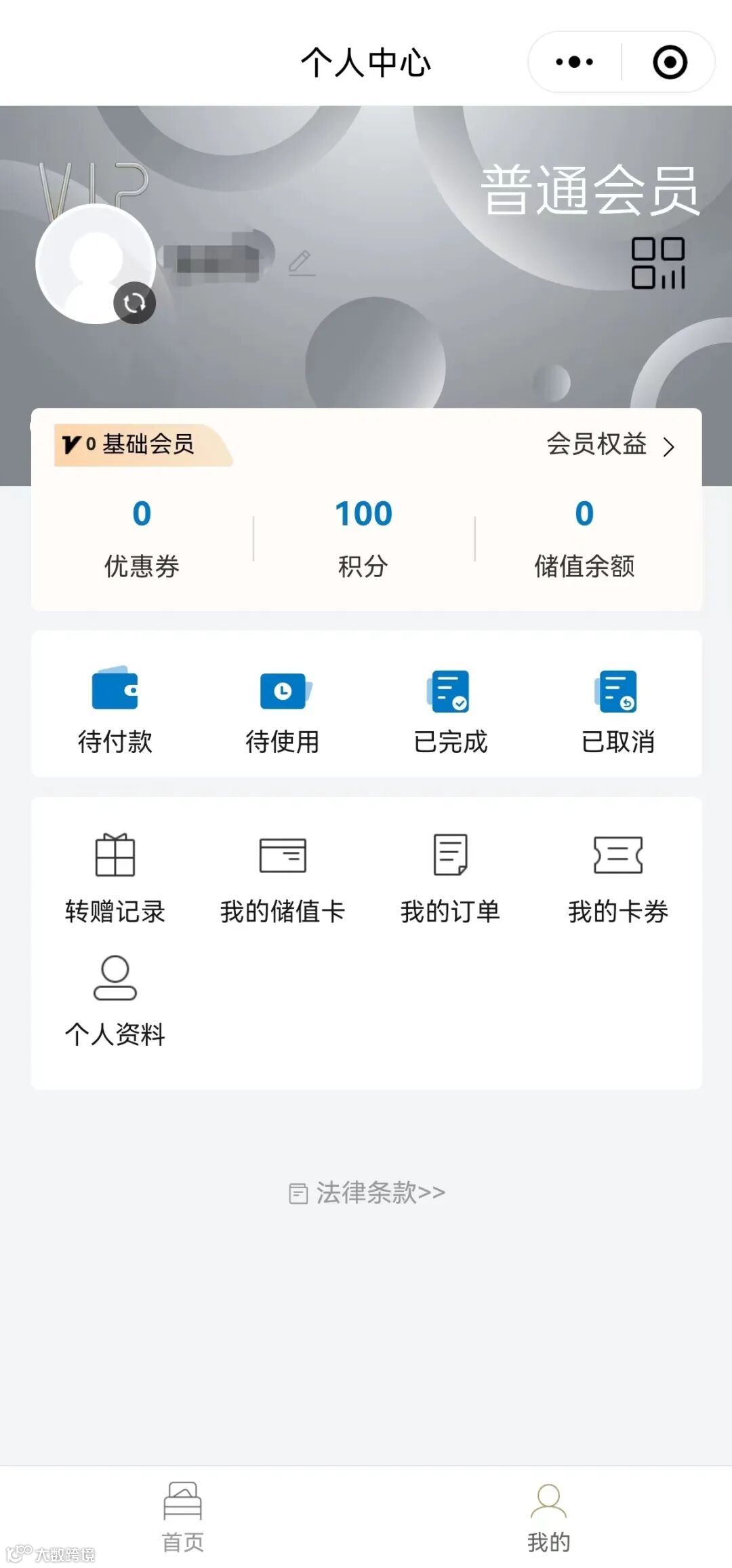Show 已取消 orders
Viewport: 732px width, 1568px height.
pyautogui.click(x=617, y=709)
